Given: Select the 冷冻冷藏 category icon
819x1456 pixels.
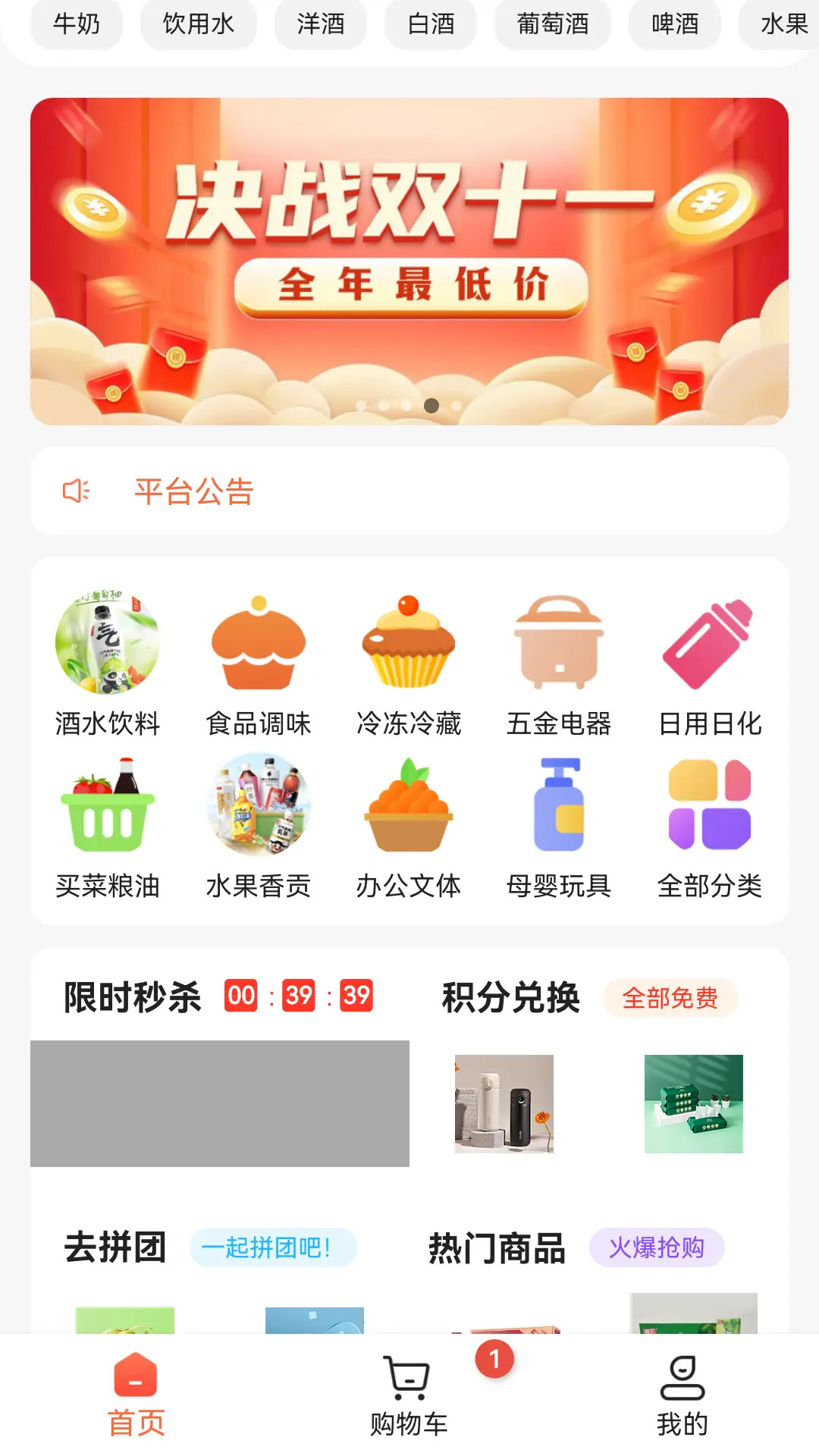Looking at the screenshot, I should coord(407,643).
